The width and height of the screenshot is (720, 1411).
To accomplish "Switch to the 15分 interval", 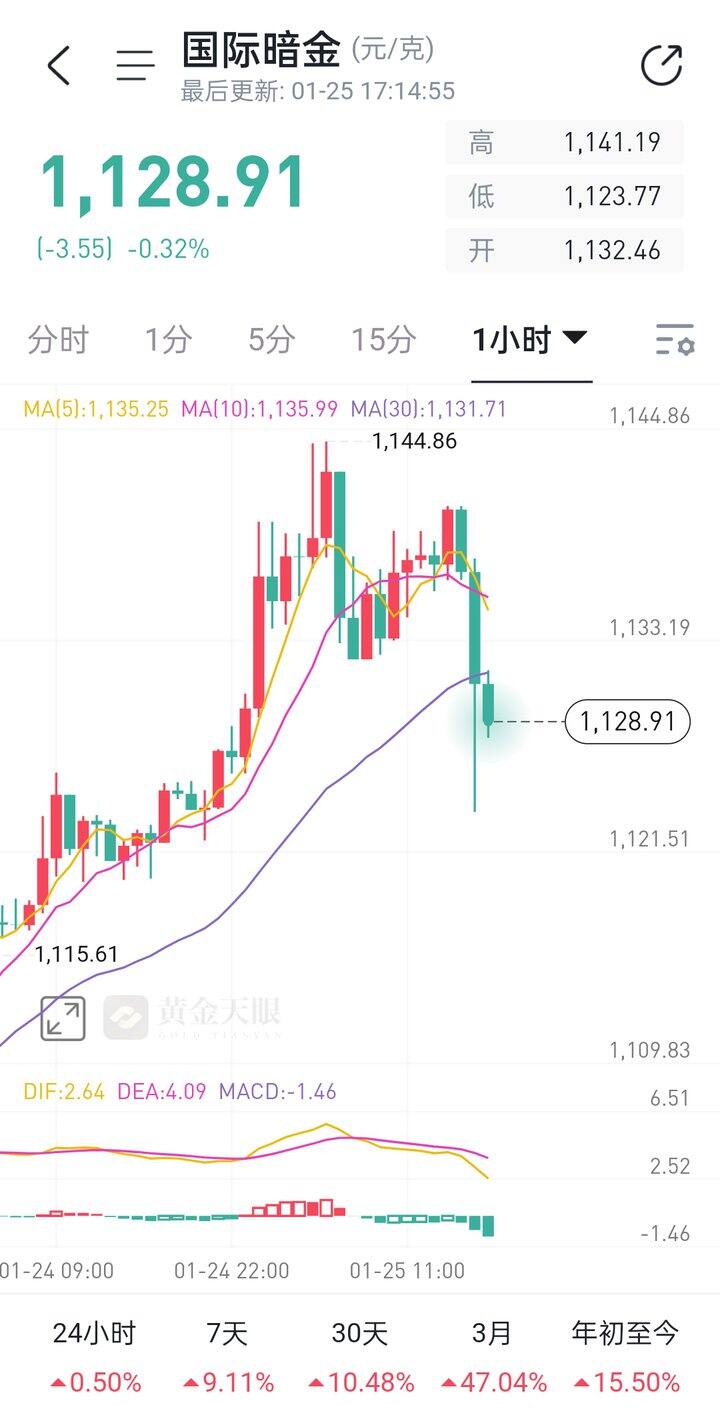I will pos(383,340).
